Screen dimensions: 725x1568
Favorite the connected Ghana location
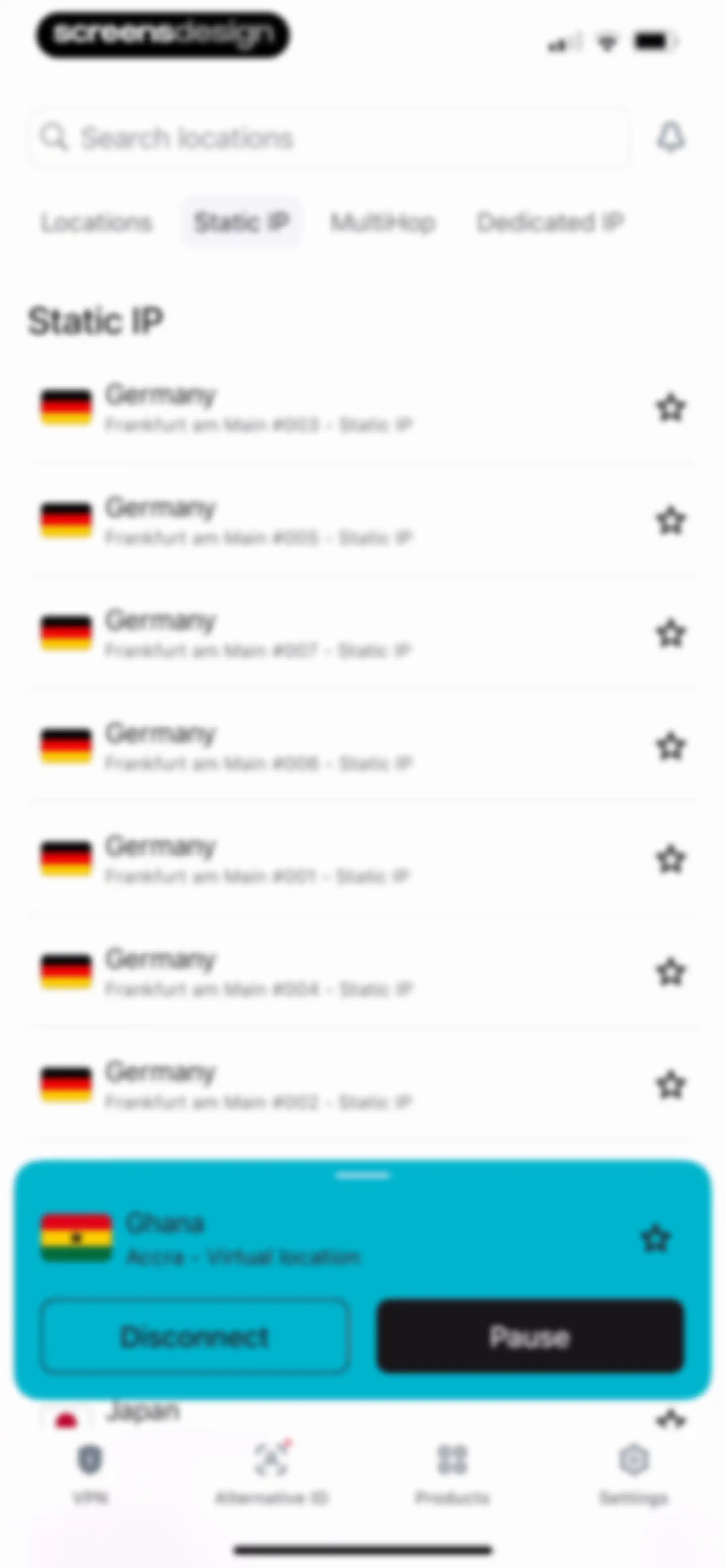click(x=656, y=1238)
